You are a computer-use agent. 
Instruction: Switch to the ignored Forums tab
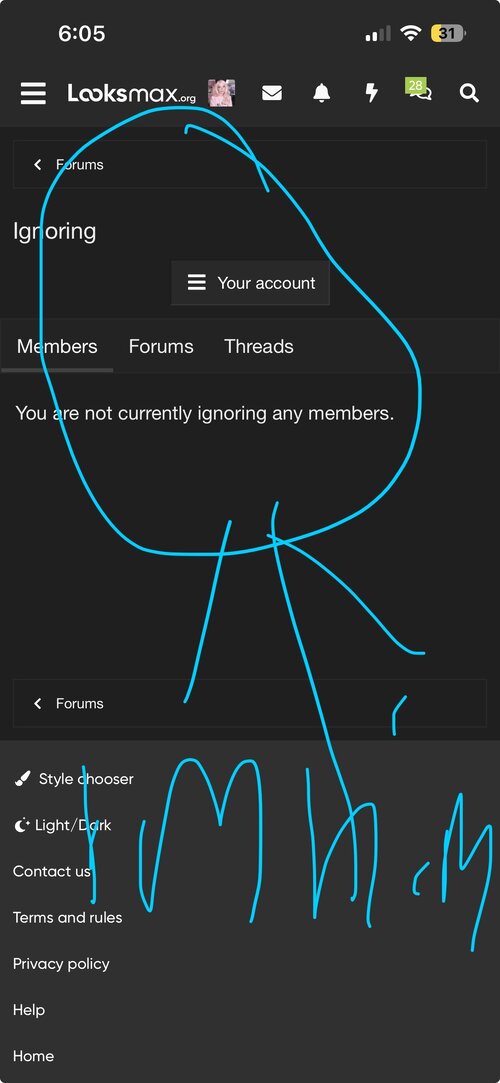coord(161,347)
